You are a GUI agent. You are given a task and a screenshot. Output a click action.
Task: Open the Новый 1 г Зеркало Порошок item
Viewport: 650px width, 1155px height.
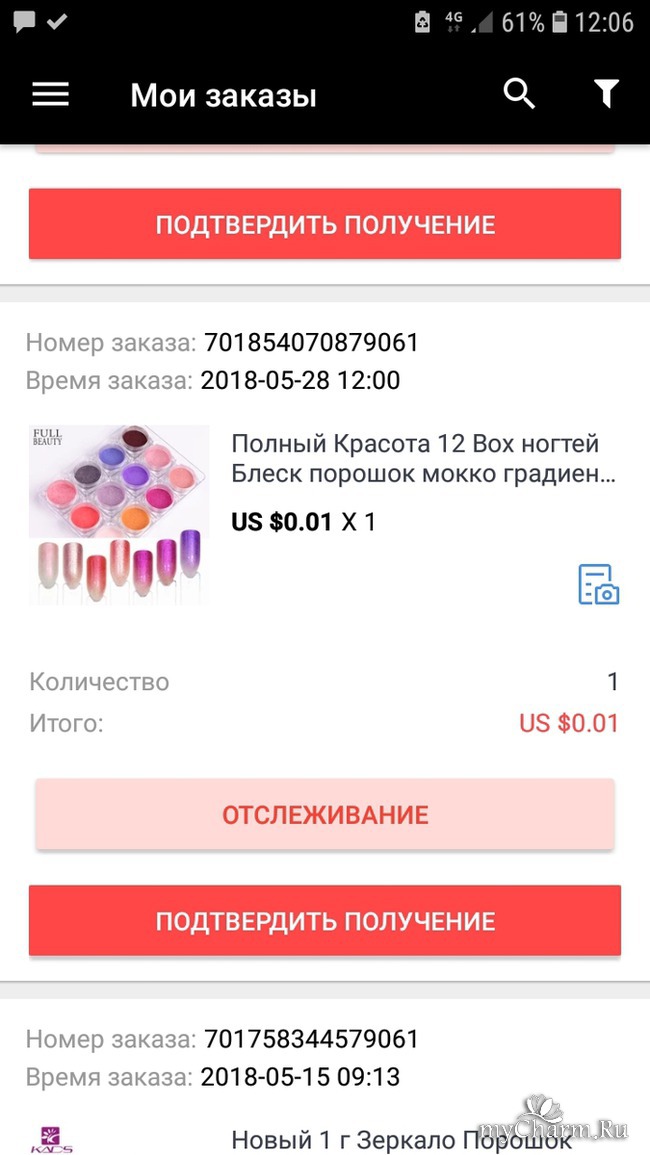401,1139
